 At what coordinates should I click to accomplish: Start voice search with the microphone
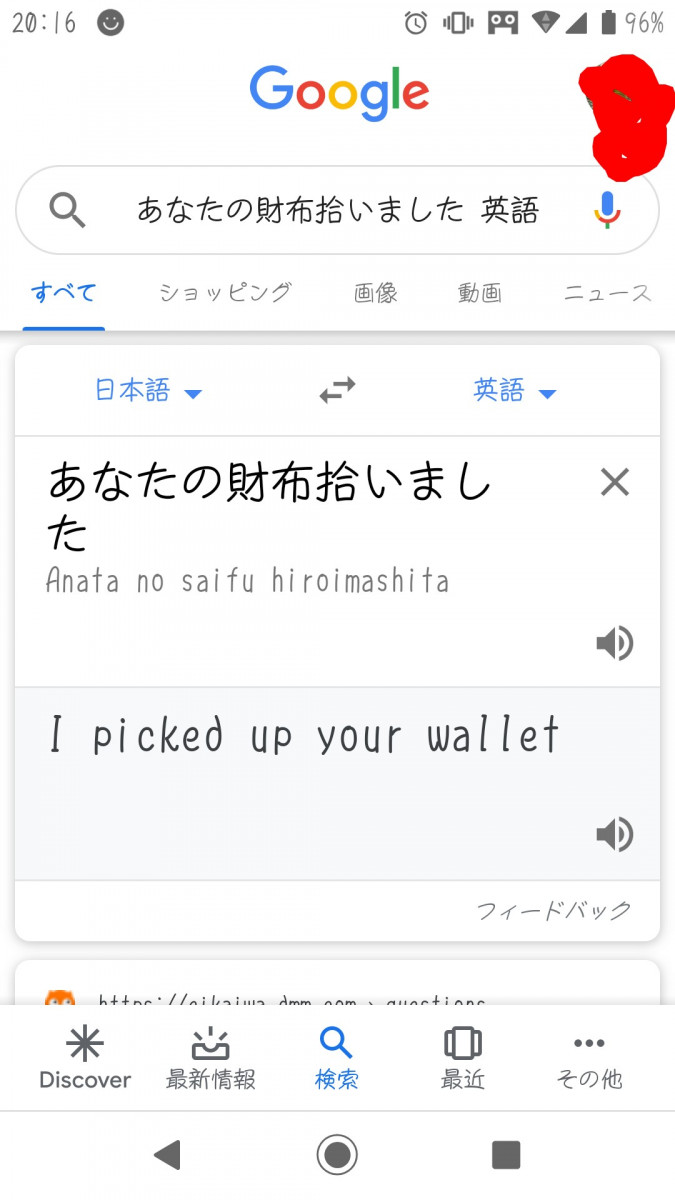(607, 211)
